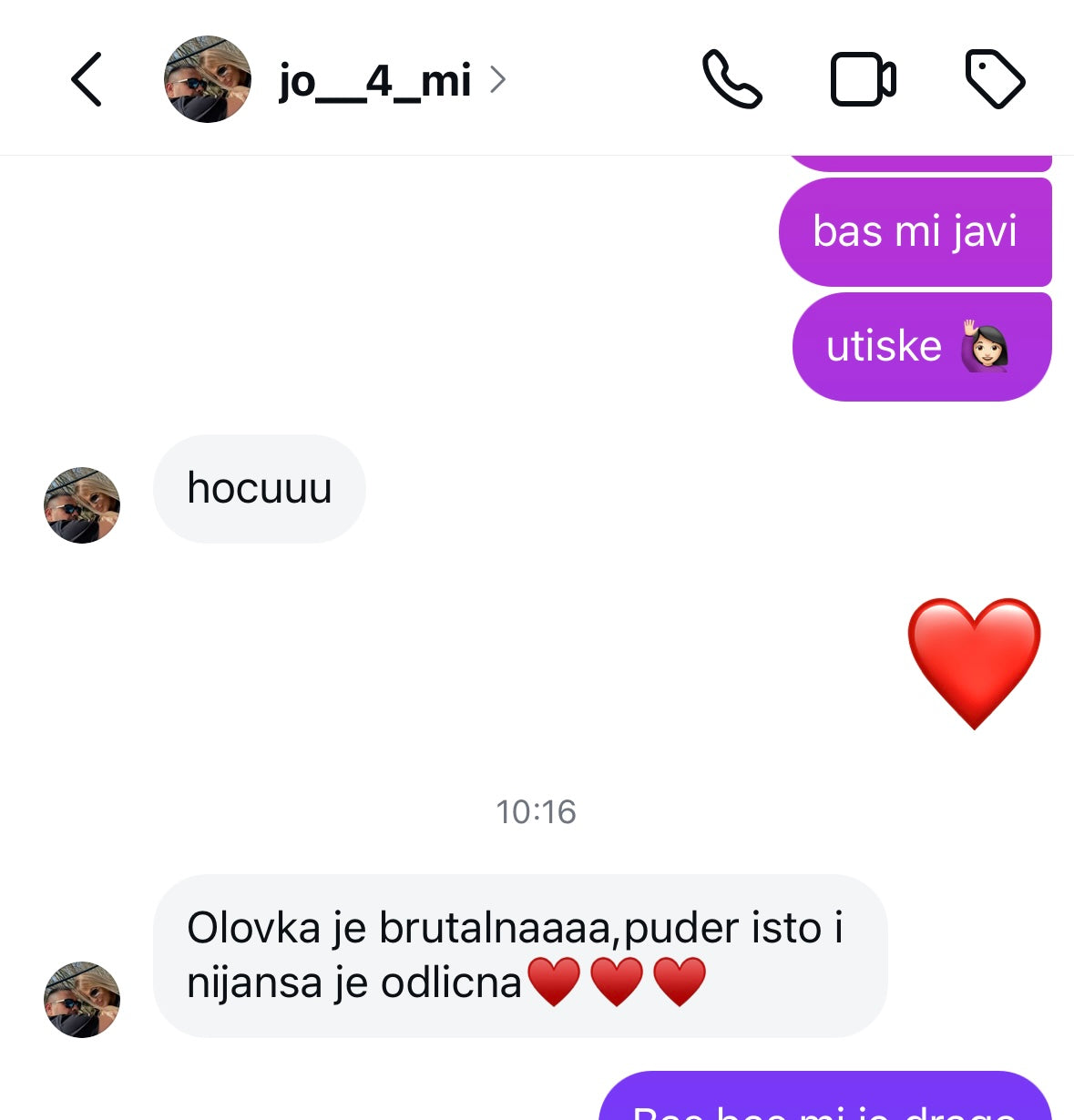
Task: Tap the 10:16 timestamp
Action: pos(537,812)
